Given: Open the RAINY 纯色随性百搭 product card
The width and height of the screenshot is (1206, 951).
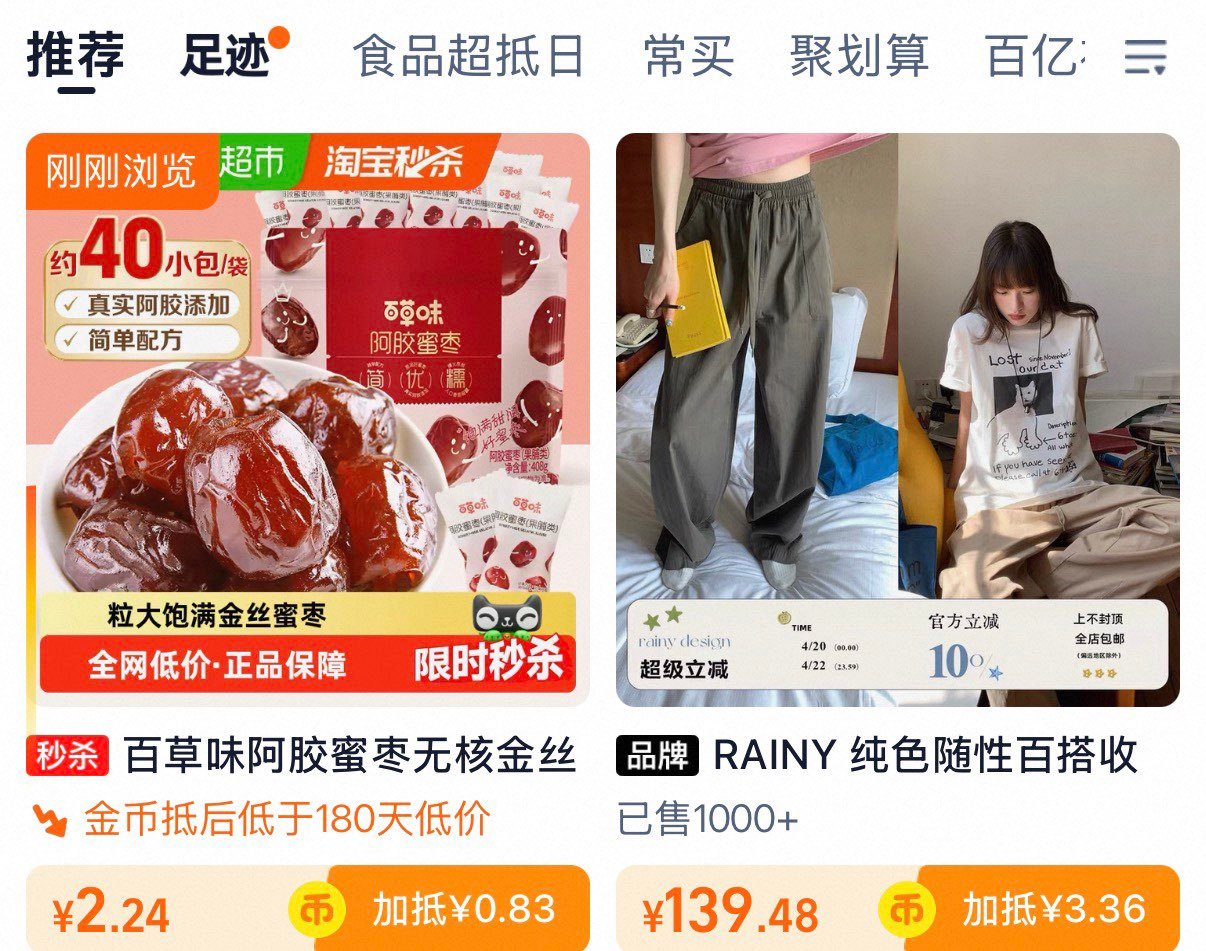Looking at the screenshot, I should [898, 540].
